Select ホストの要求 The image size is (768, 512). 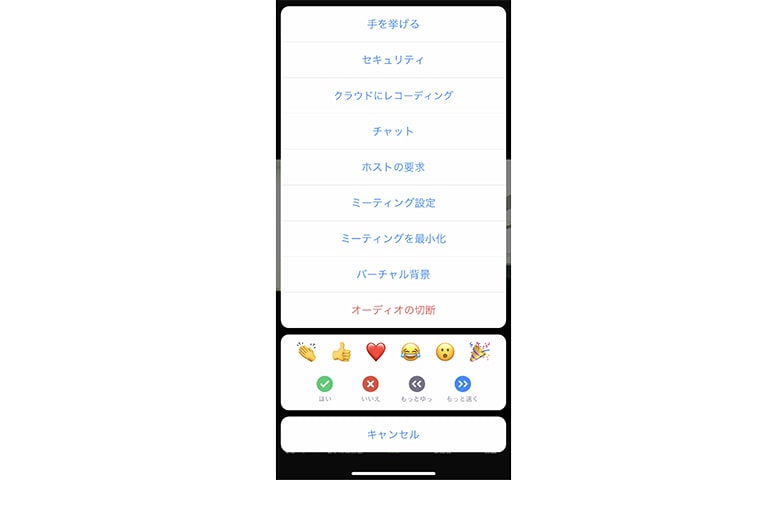click(393, 167)
